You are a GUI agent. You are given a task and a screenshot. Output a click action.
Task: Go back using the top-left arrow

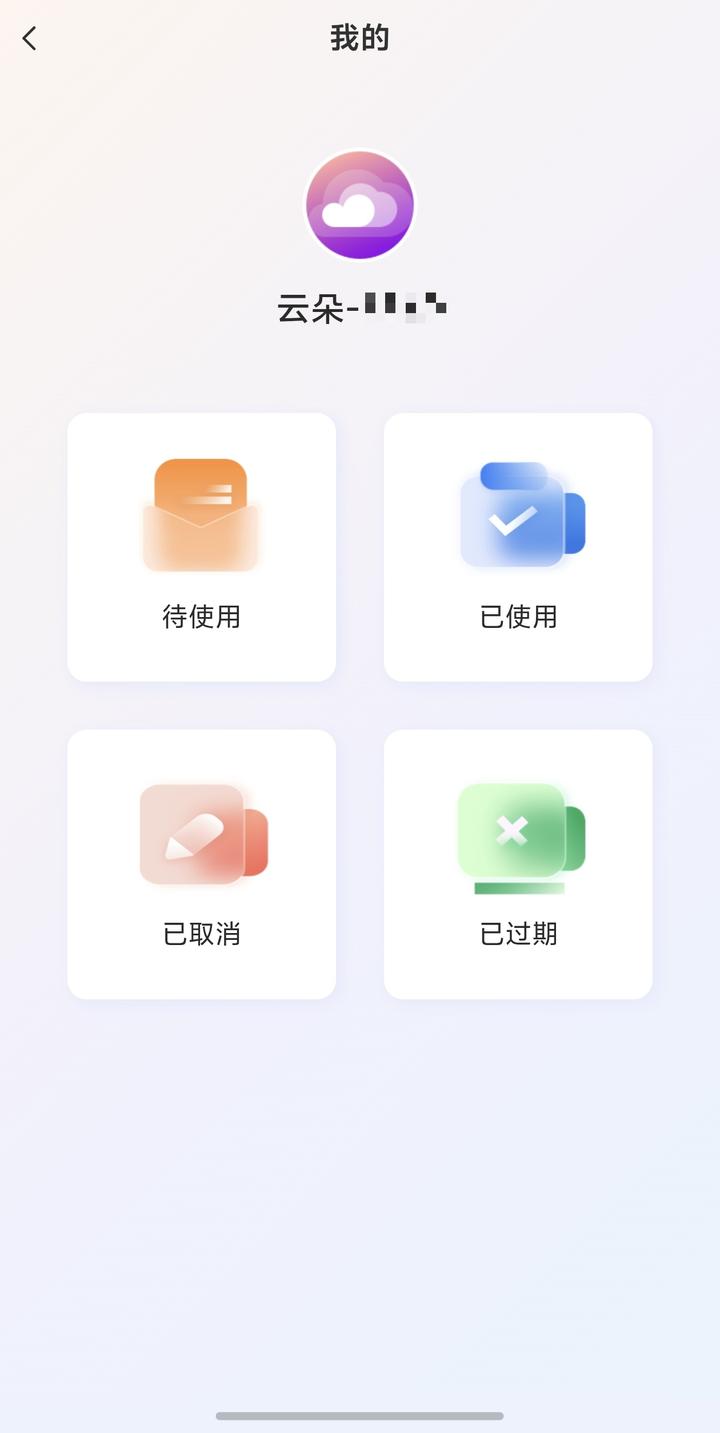pyautogui.click(x=30, y=39)
